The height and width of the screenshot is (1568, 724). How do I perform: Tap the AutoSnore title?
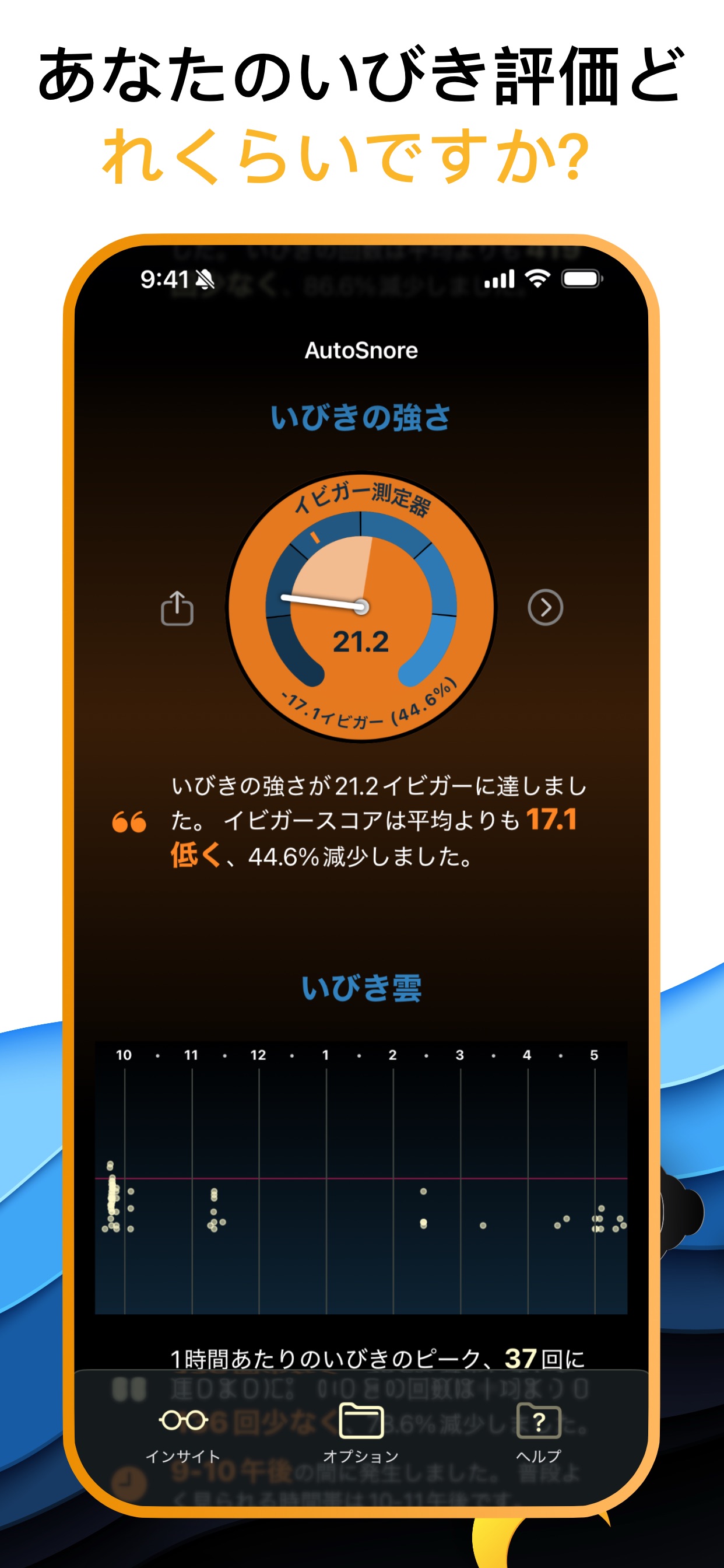(361, 351)
